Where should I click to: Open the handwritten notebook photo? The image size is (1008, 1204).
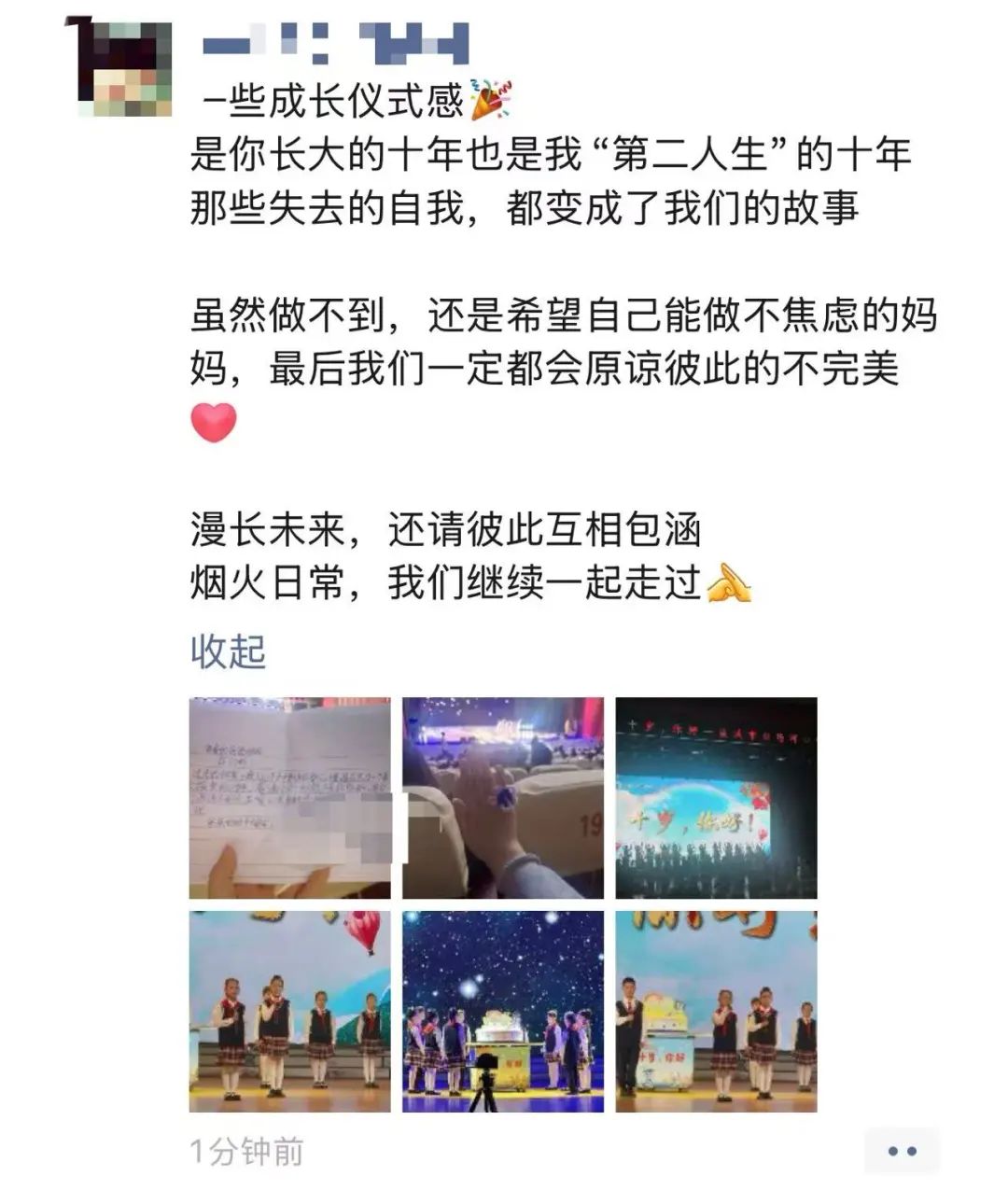[x=289, y=798]
